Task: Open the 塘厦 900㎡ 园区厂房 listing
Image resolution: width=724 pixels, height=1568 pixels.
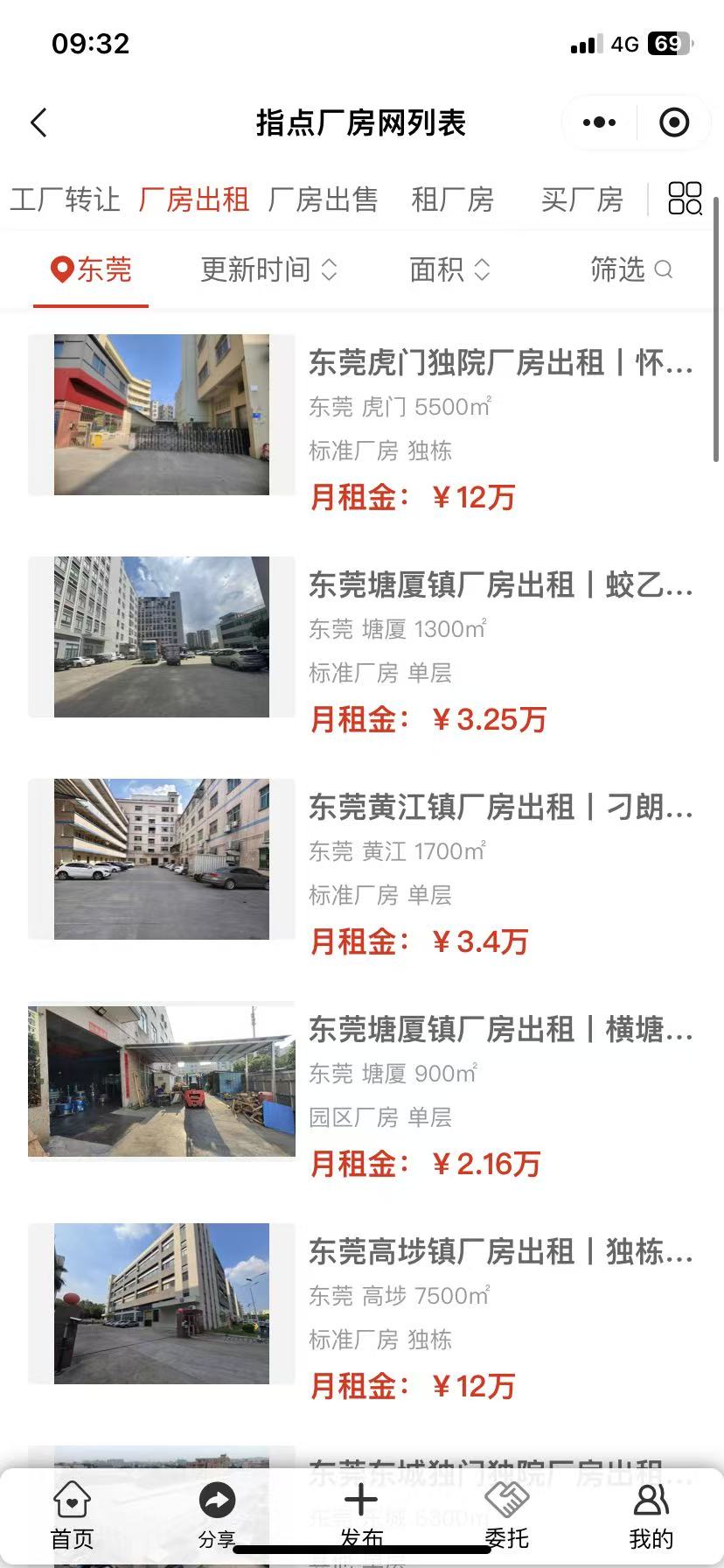Action: tap(500, 1029)
